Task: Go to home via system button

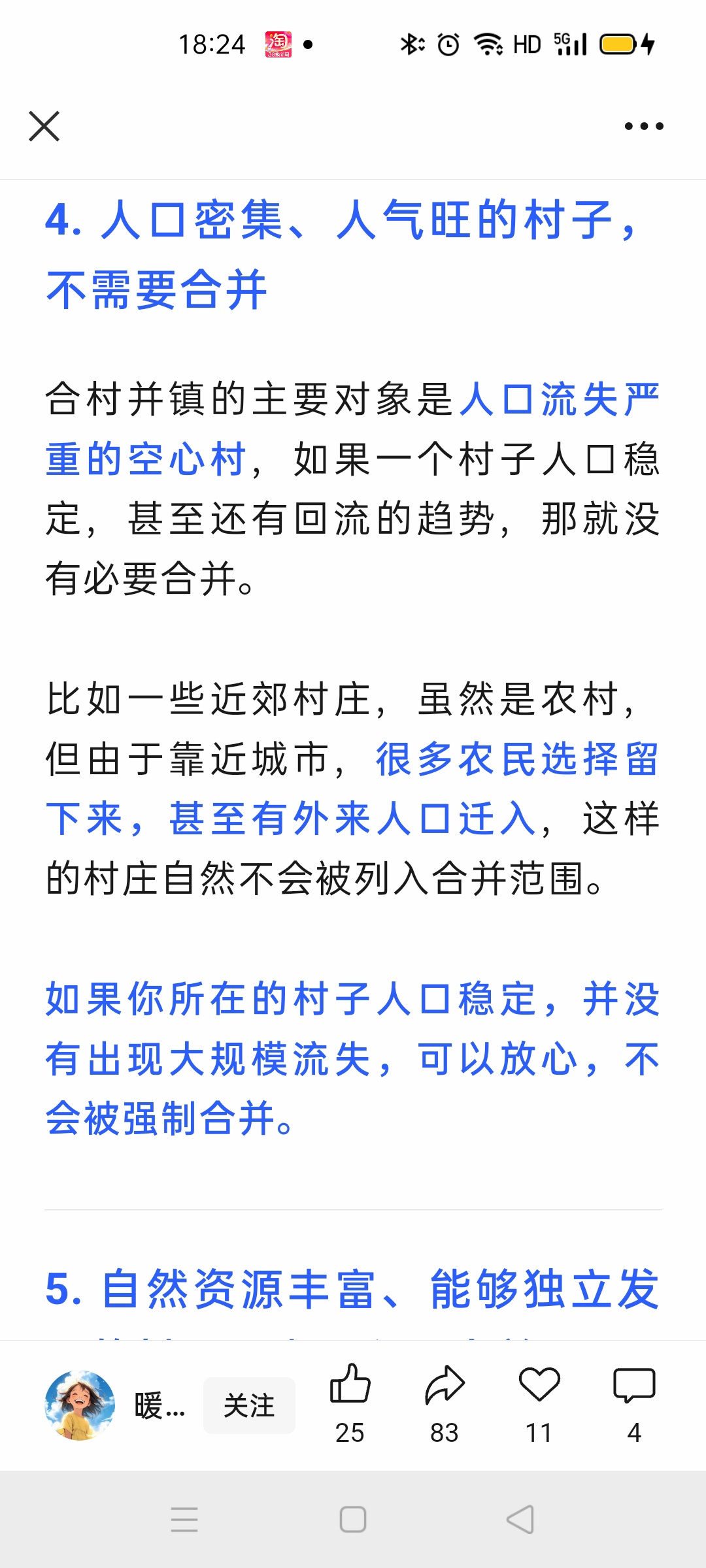Action: coord(353,1519)
